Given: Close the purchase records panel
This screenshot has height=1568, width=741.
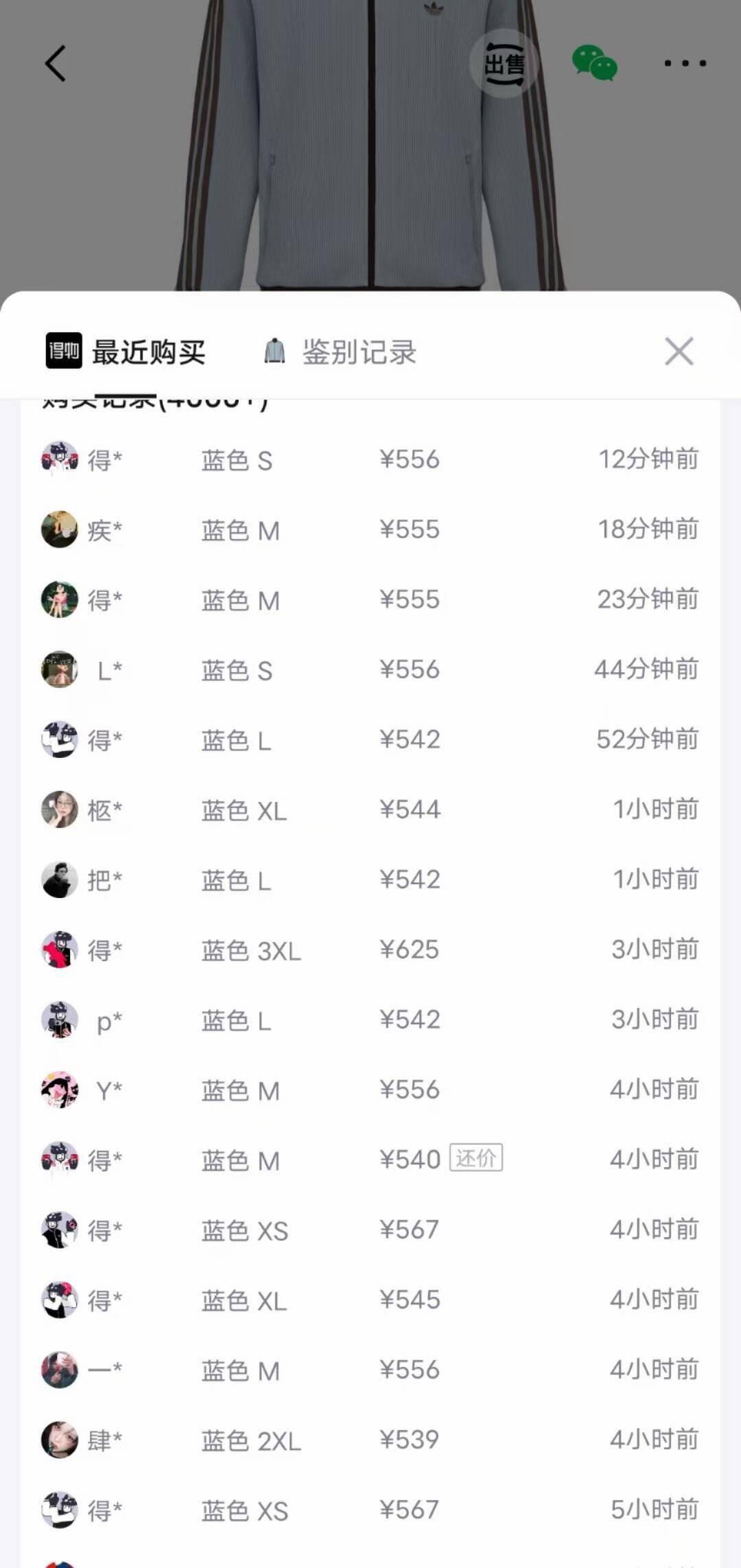Looking at the screenshot, I should tap(679, 351).
